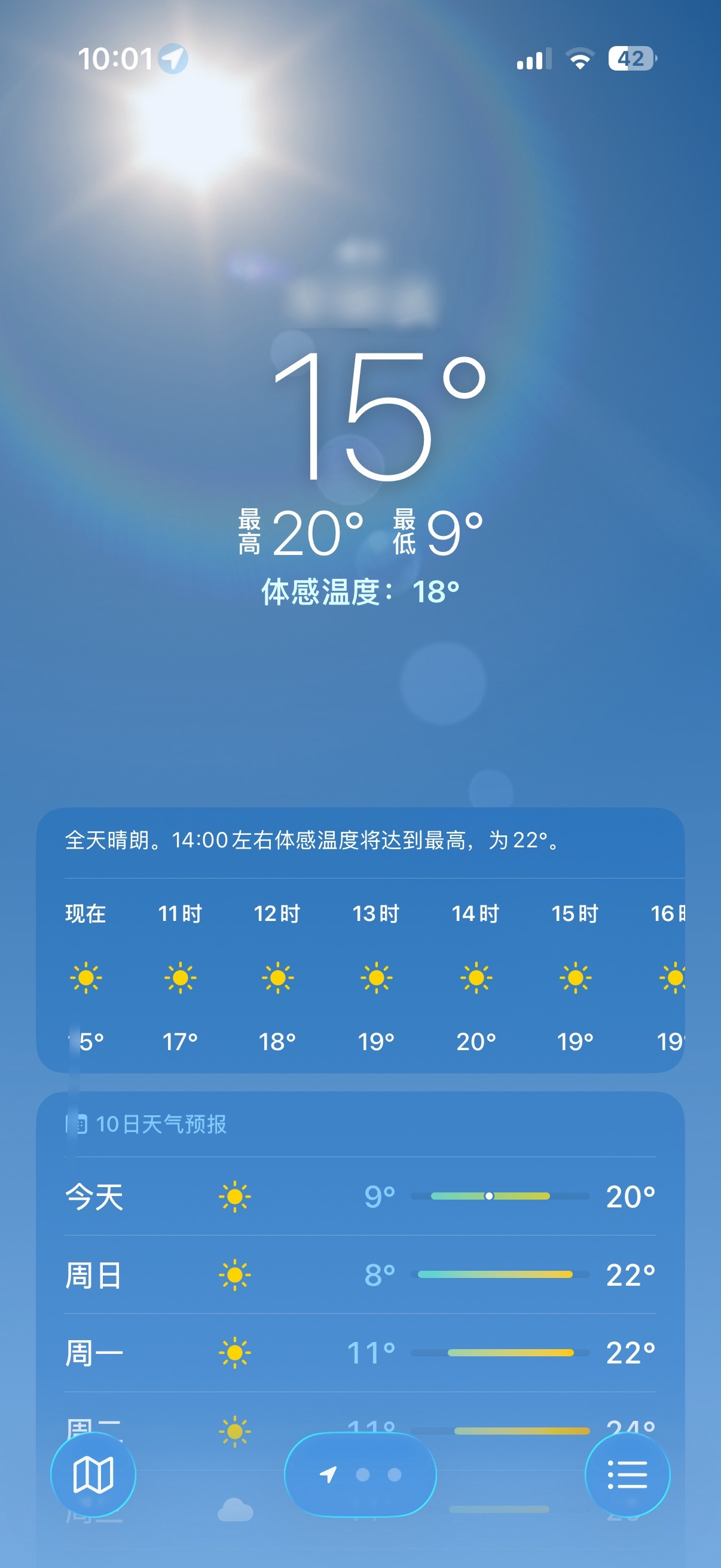
Task: Tap the 体感温度 18° label
Action: coord(361,589)
